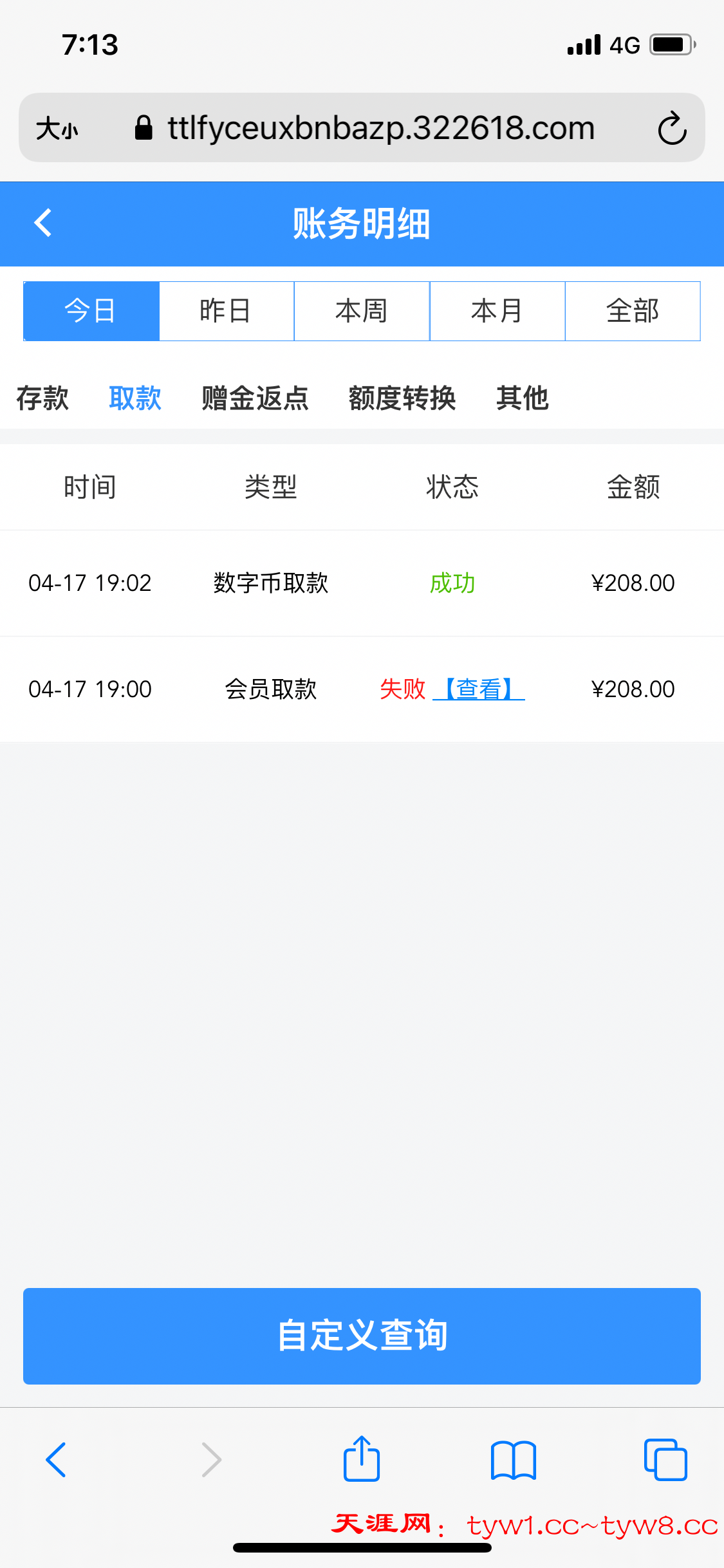The height and width of the screenshot is (1568, 724).
Task: Show open browser tabs
Action: tap(665, 1459)
